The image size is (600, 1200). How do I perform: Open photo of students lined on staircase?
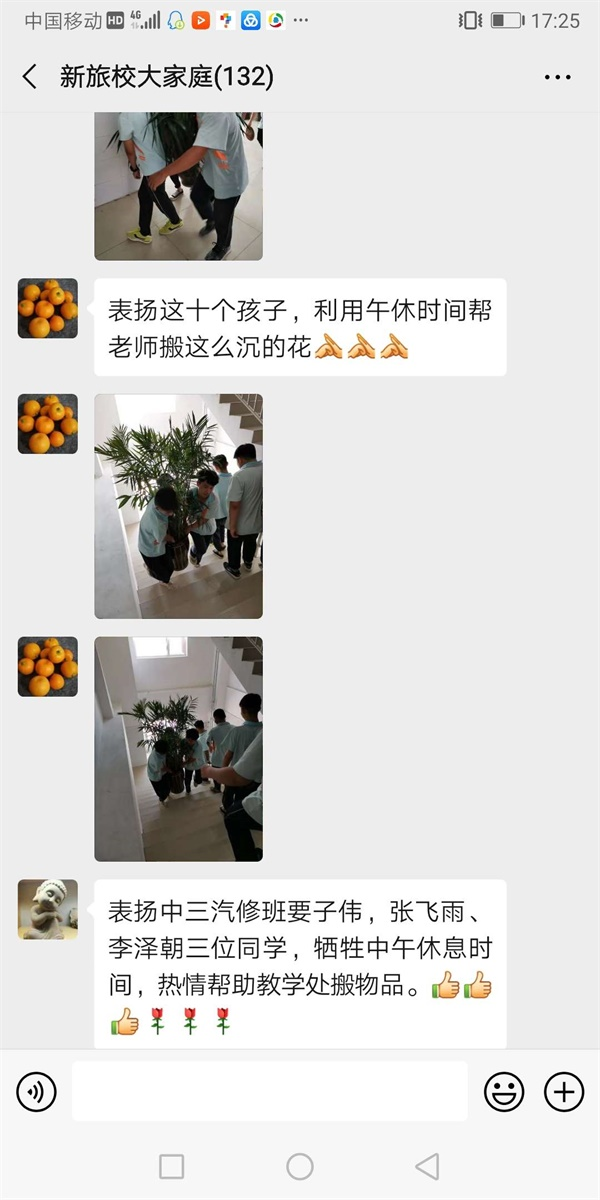[178, 748]
